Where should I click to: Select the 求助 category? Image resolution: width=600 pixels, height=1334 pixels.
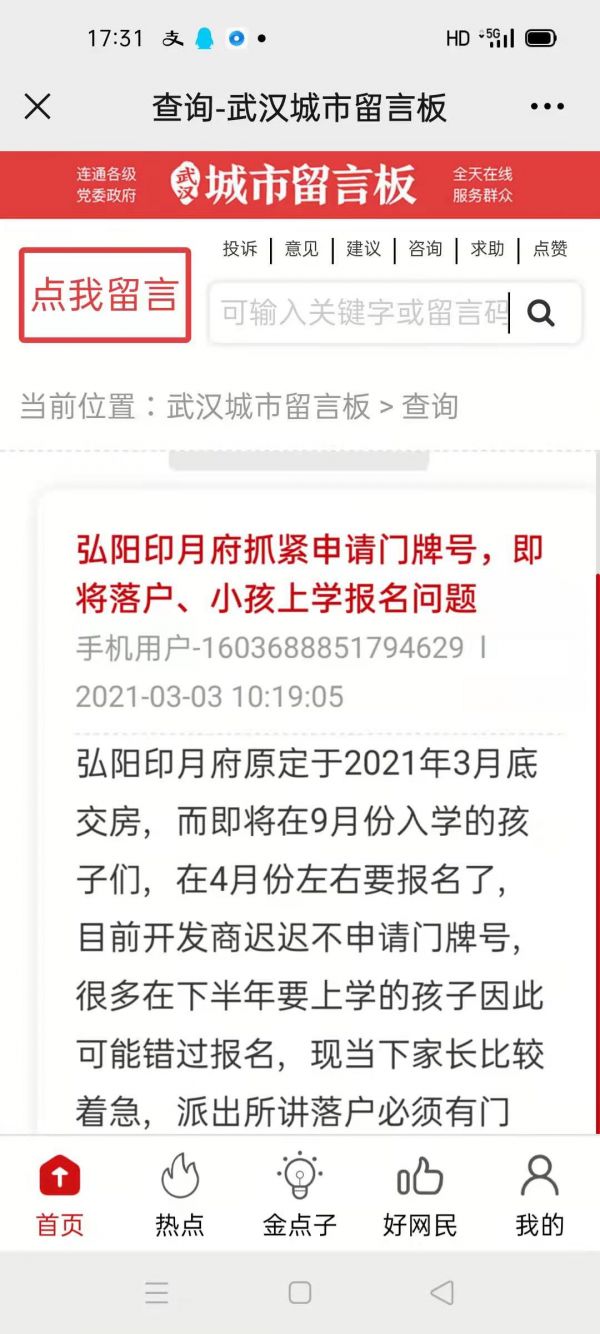click(x=488, y=249)
